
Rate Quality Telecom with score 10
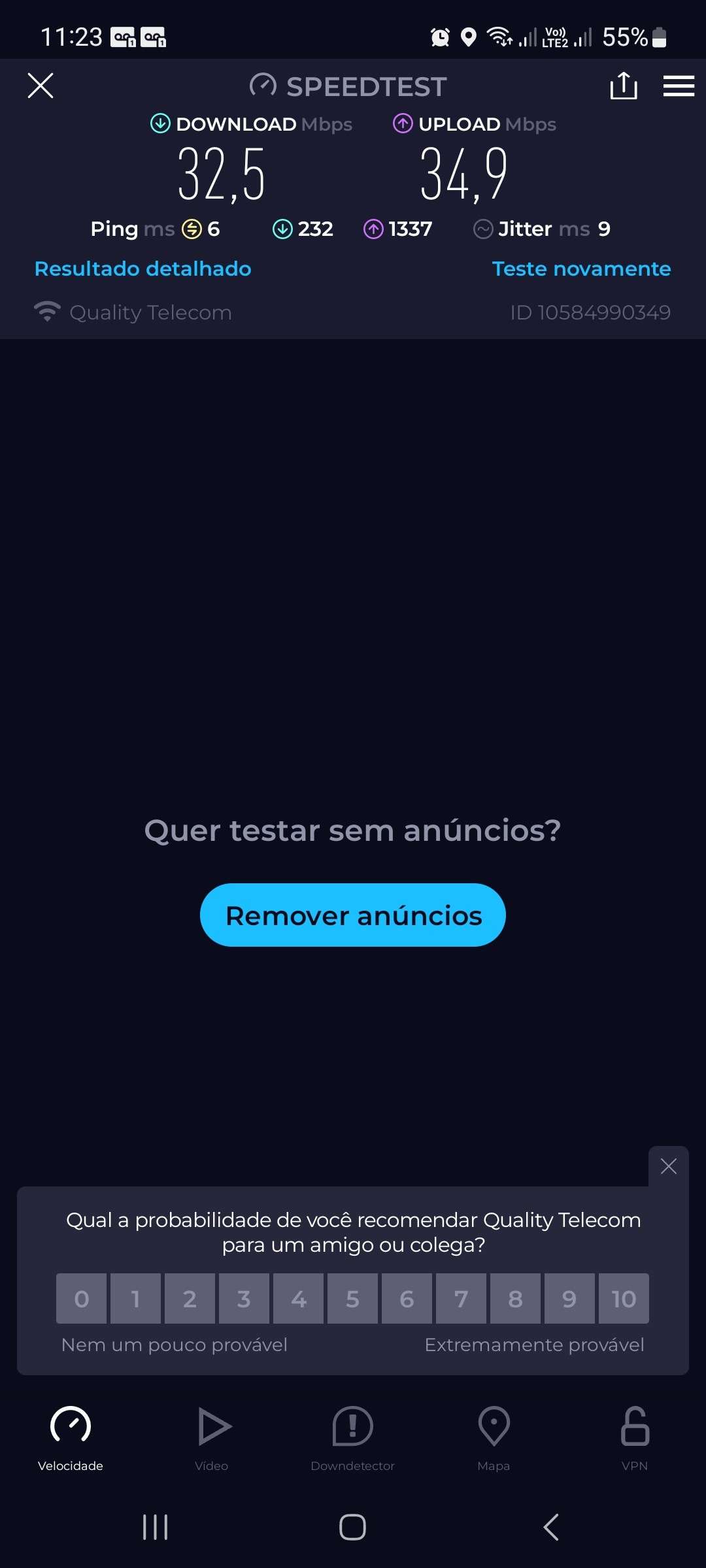(x=624, y=1299)
